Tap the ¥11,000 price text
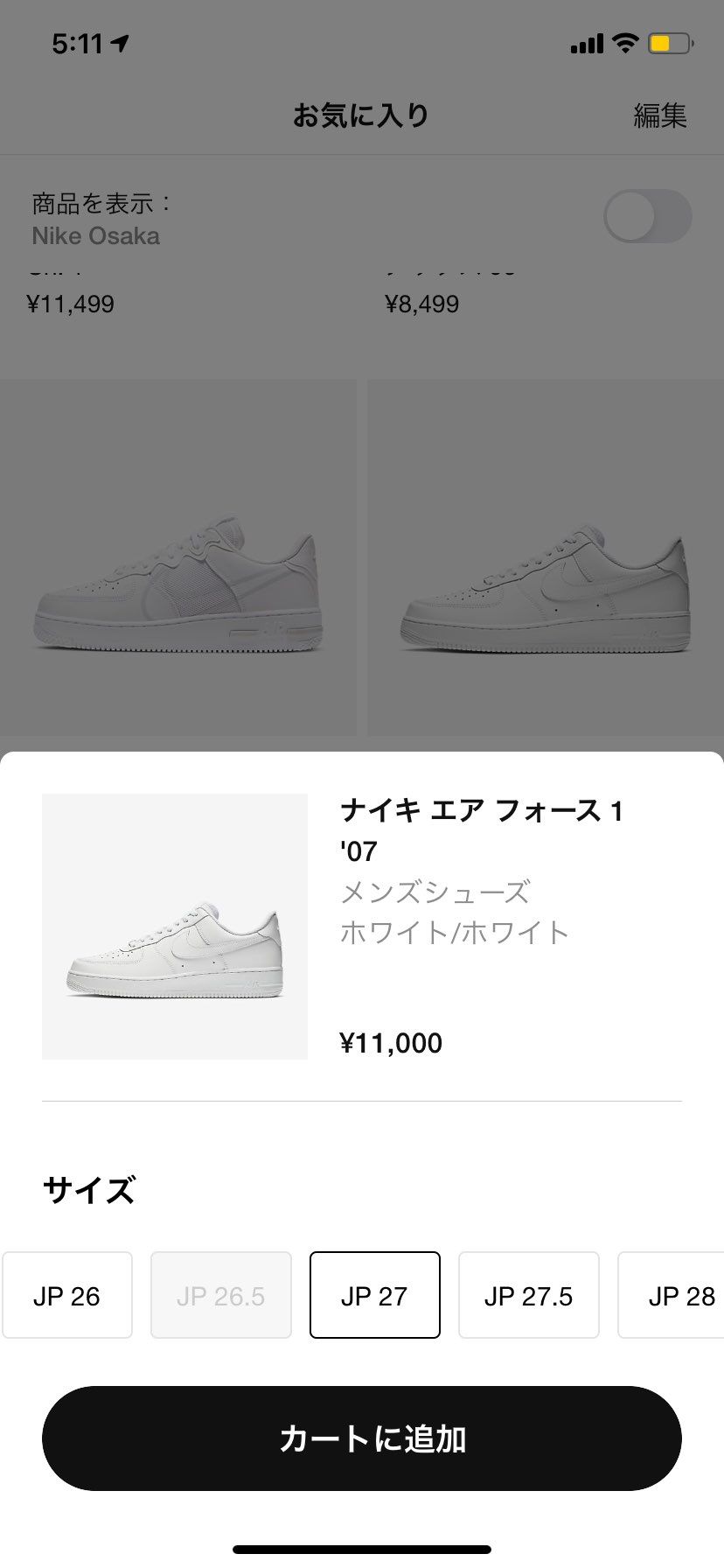The height and width of the screenshot is (1568, 724). coord(390,1042)
